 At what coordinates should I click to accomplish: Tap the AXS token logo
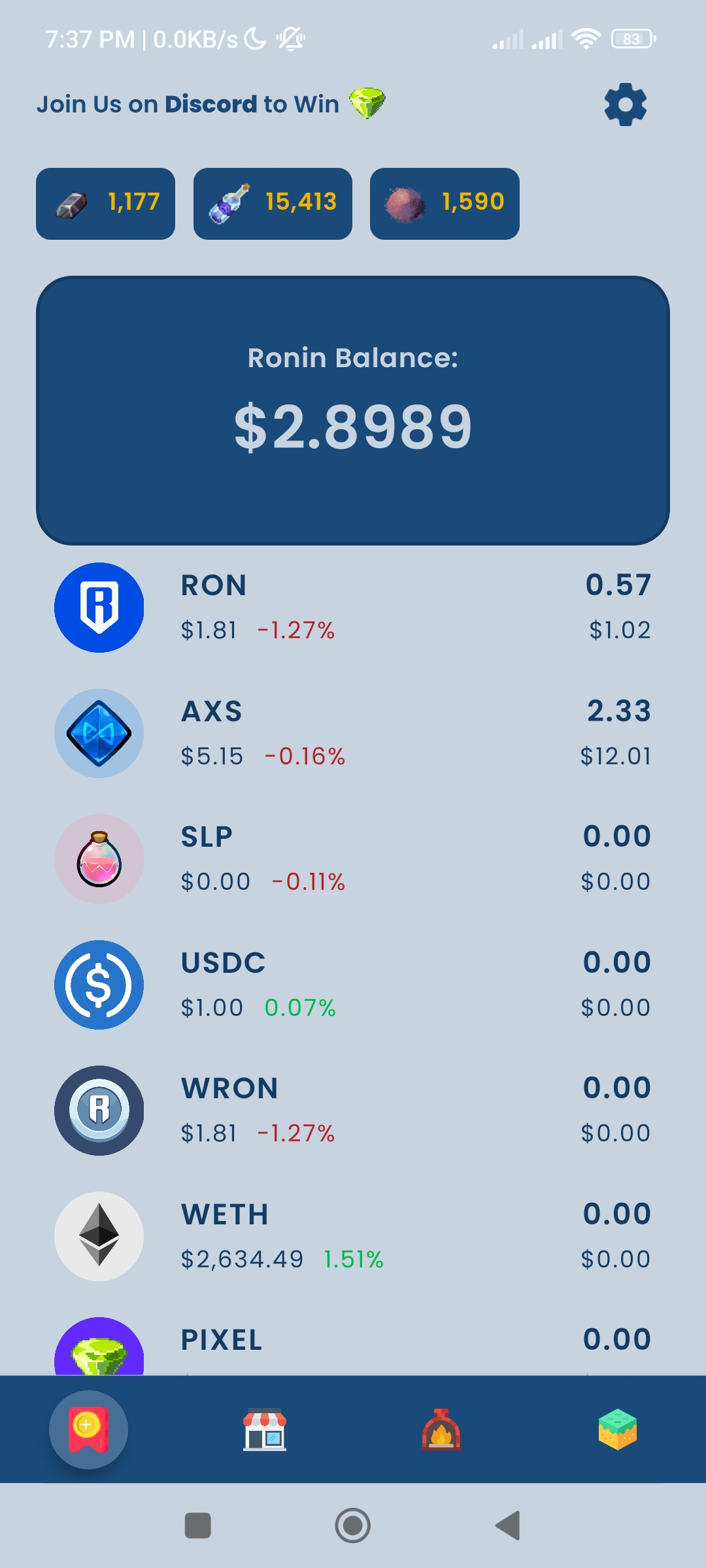tap(99, 733)
